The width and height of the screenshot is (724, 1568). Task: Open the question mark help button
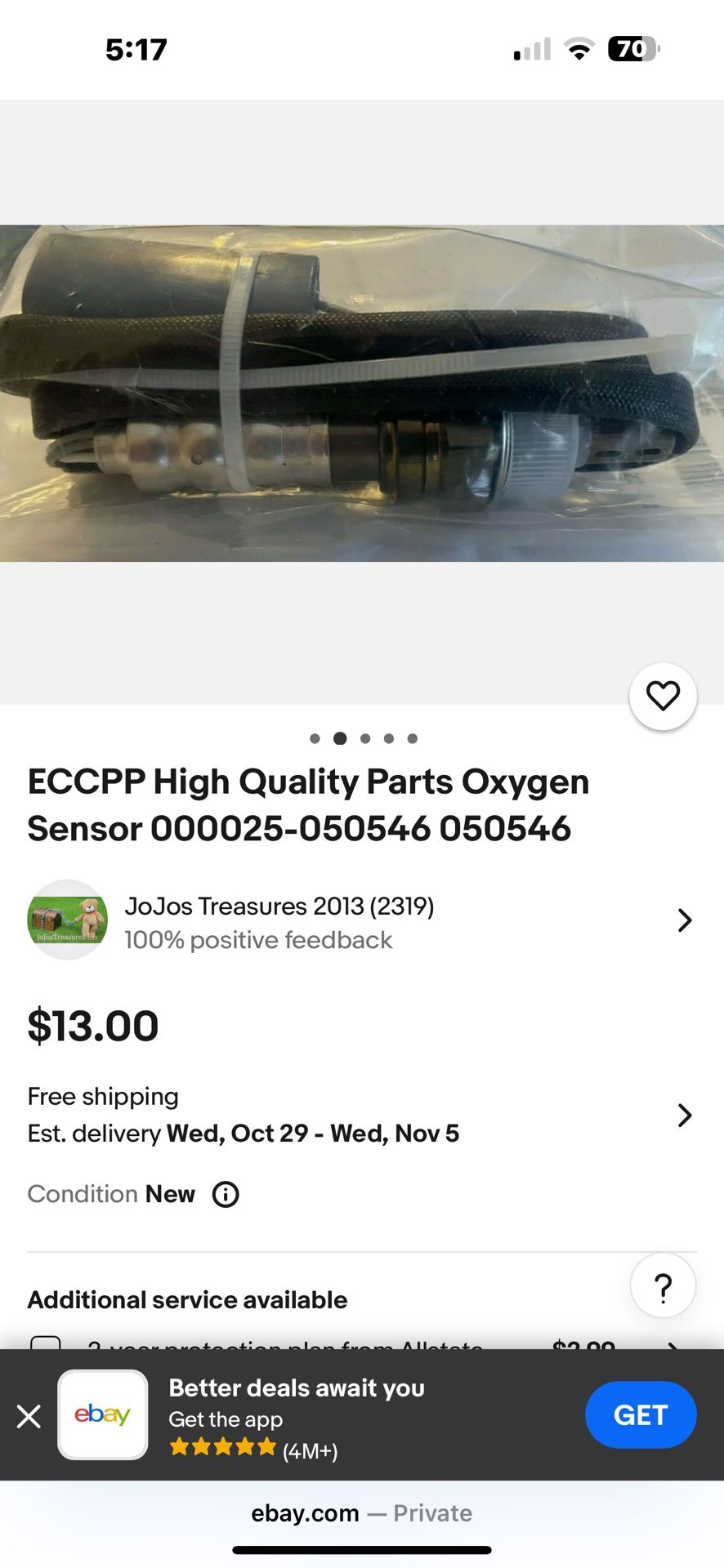tap(663, 1286)
